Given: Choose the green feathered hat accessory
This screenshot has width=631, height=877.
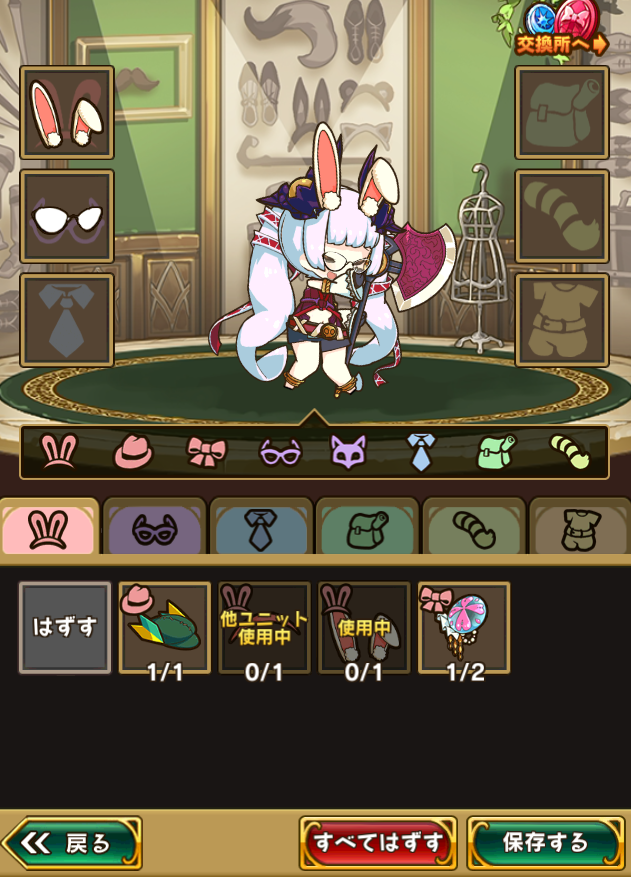Looking at the screenshot, I should [x=165, y=627].
